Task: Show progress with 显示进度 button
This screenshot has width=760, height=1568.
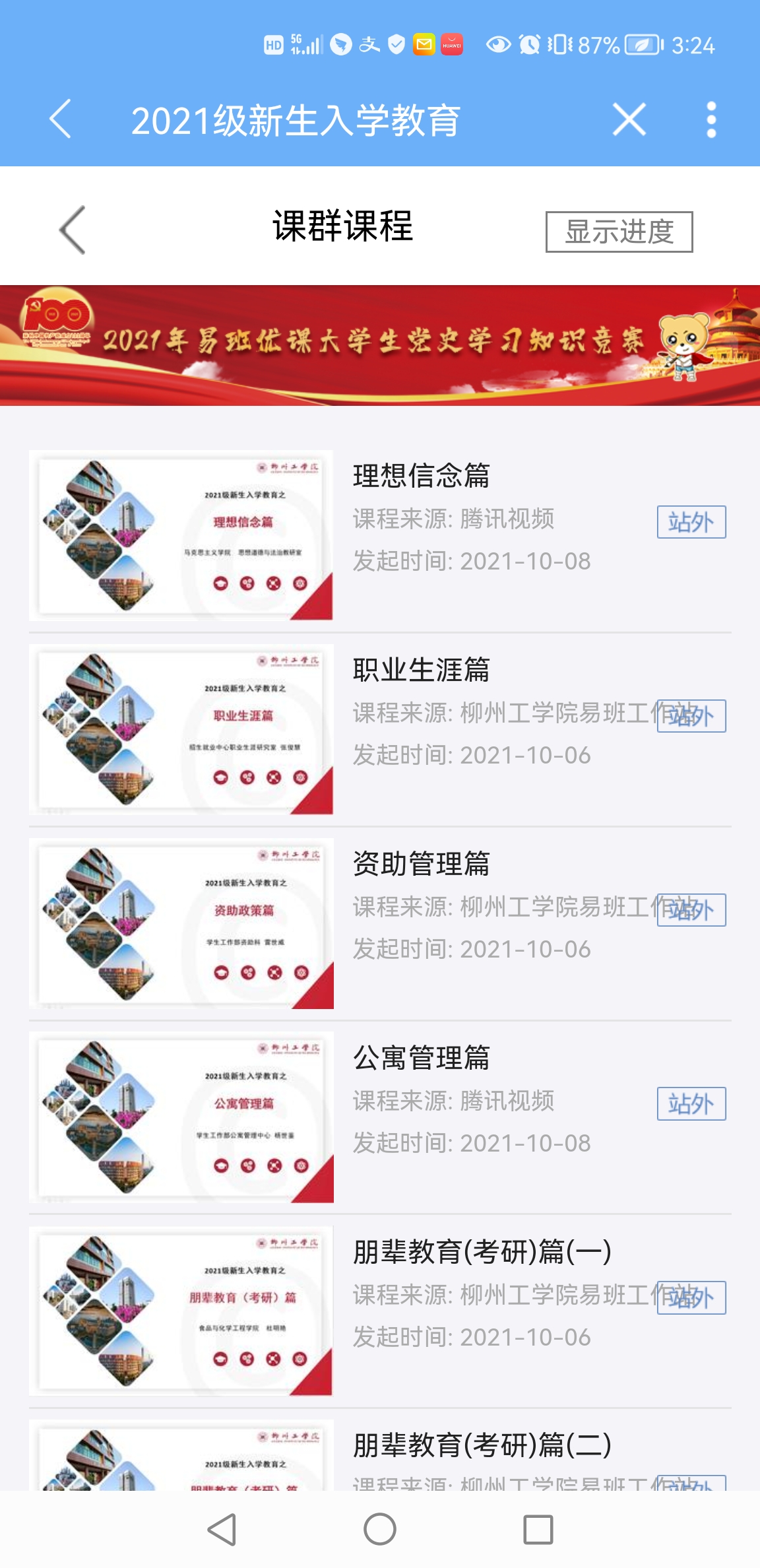Action: click(619, 232)
